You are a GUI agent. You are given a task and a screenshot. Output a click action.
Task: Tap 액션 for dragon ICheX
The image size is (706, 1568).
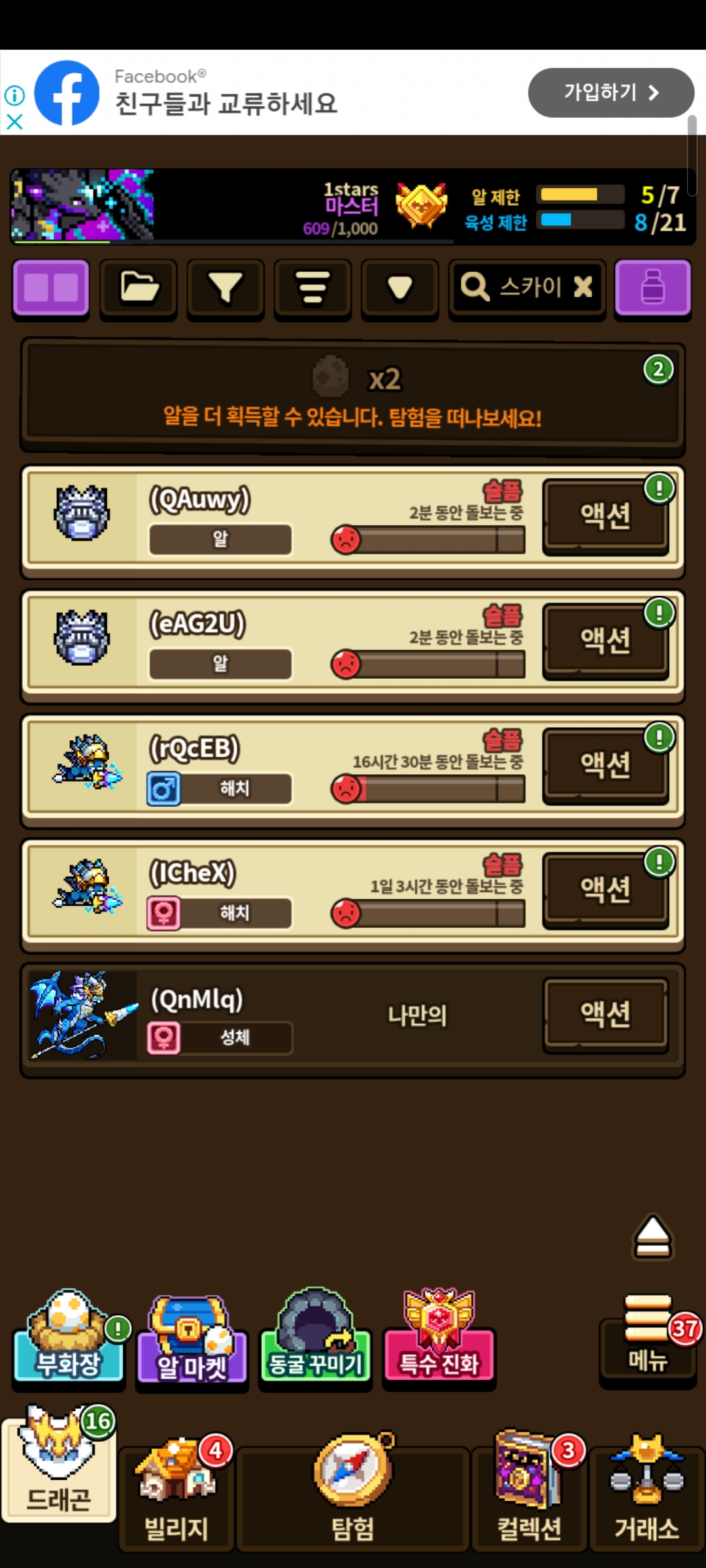click(x=605, y=890)
